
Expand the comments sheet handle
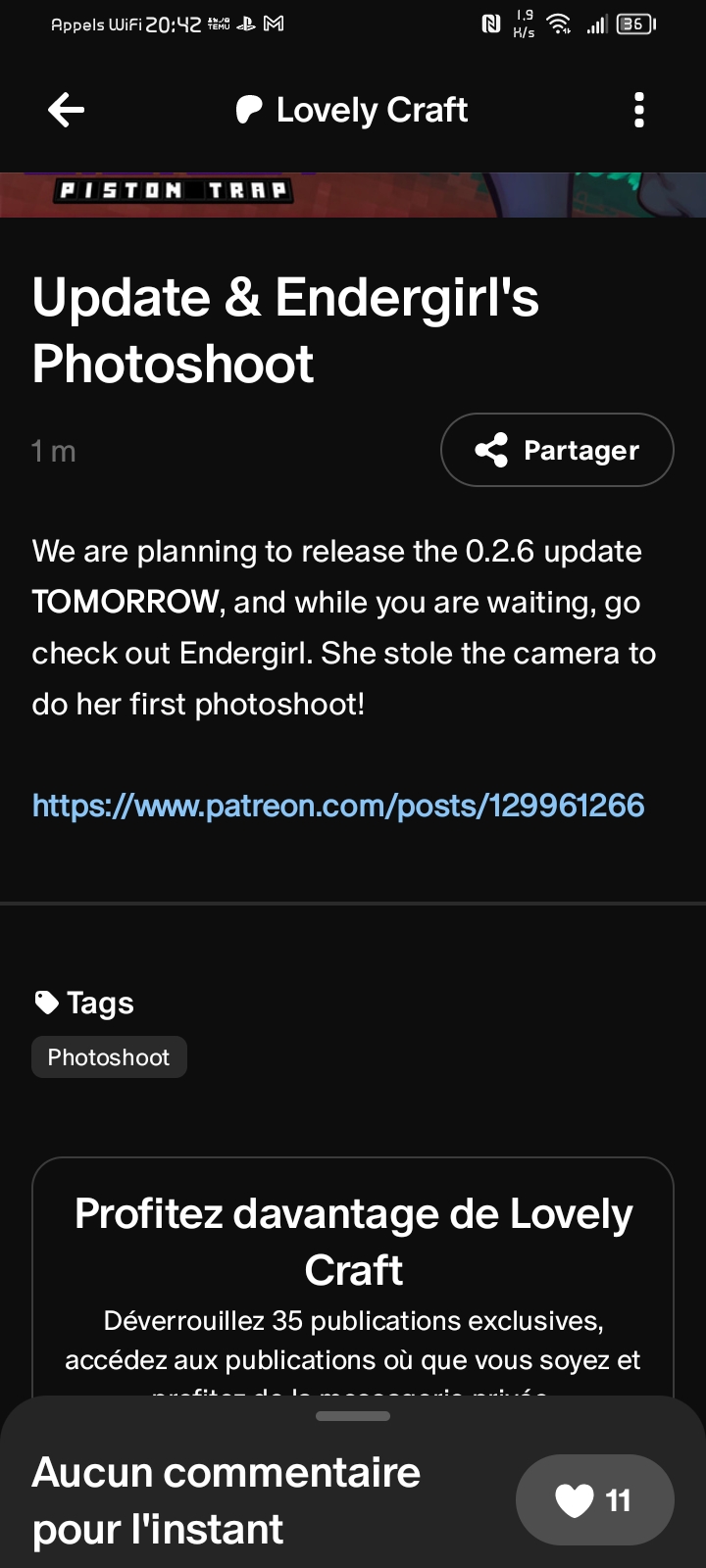click(353, 1416)
